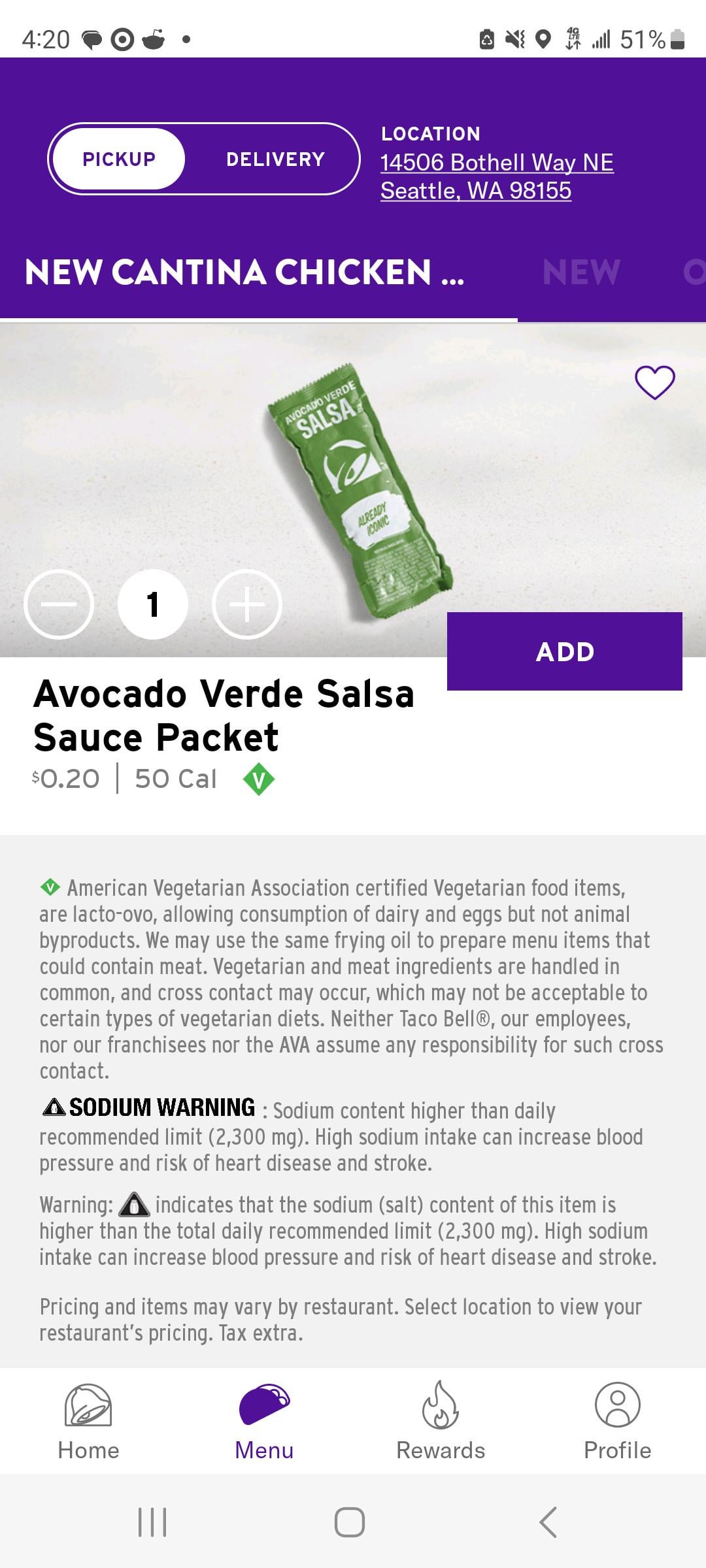
Task: Open recent apps from the navigation bar
Action: click(x=152, y=1522)
